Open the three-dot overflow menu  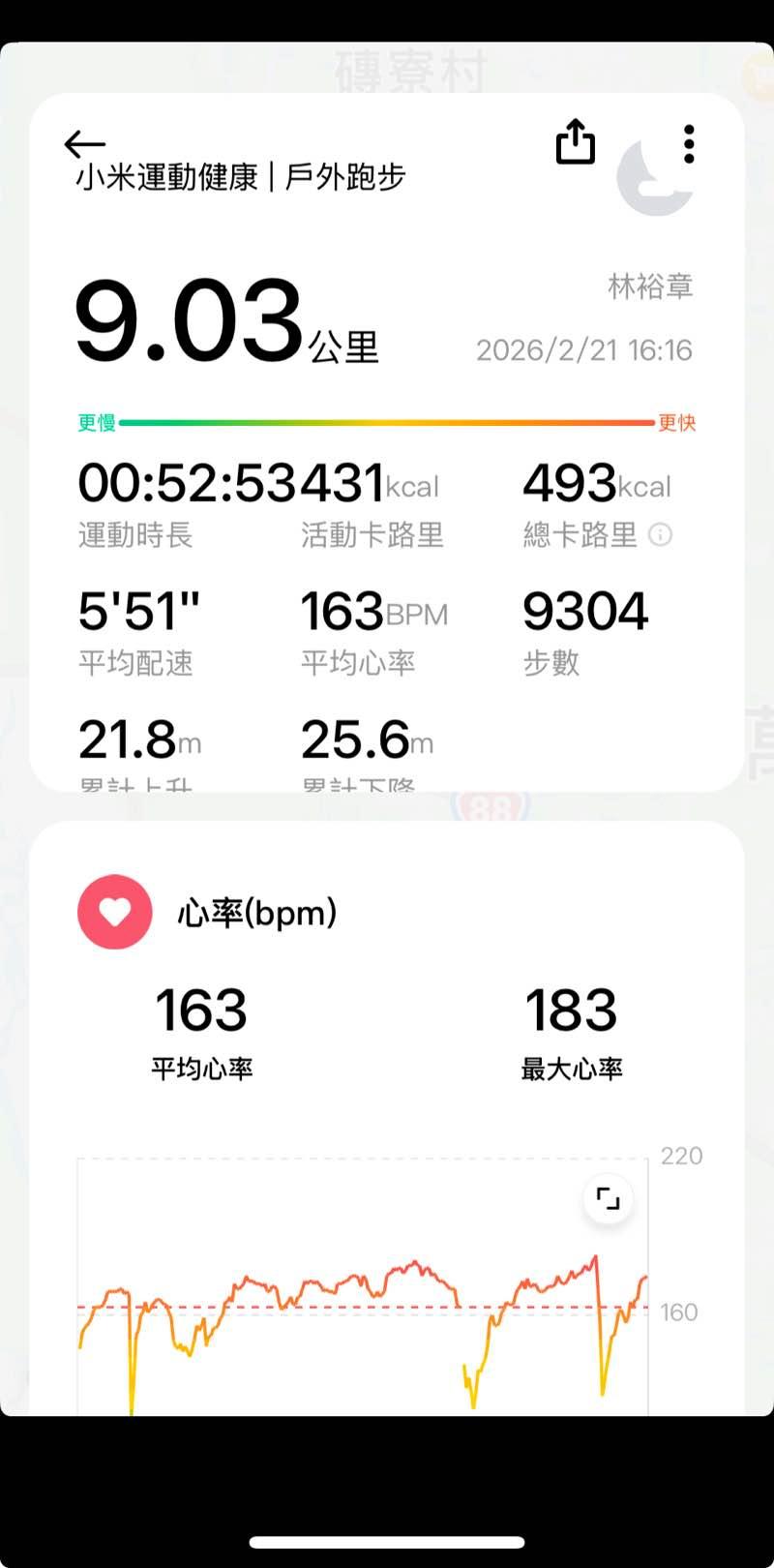tap(689, 143)
